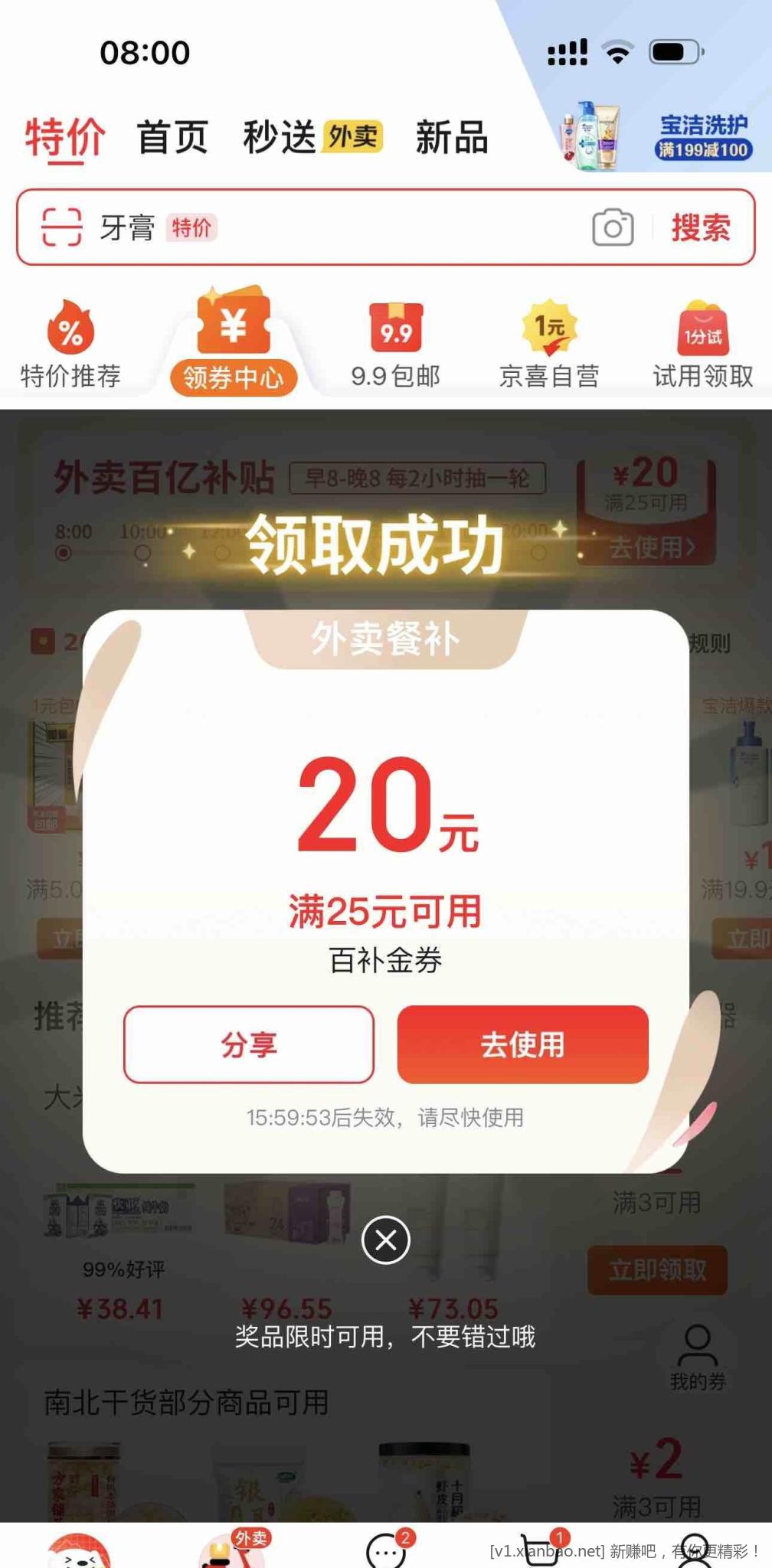The image size is (772, 1568).
Task: Select 领券中心 category
Action: click(x=234, y=345)
